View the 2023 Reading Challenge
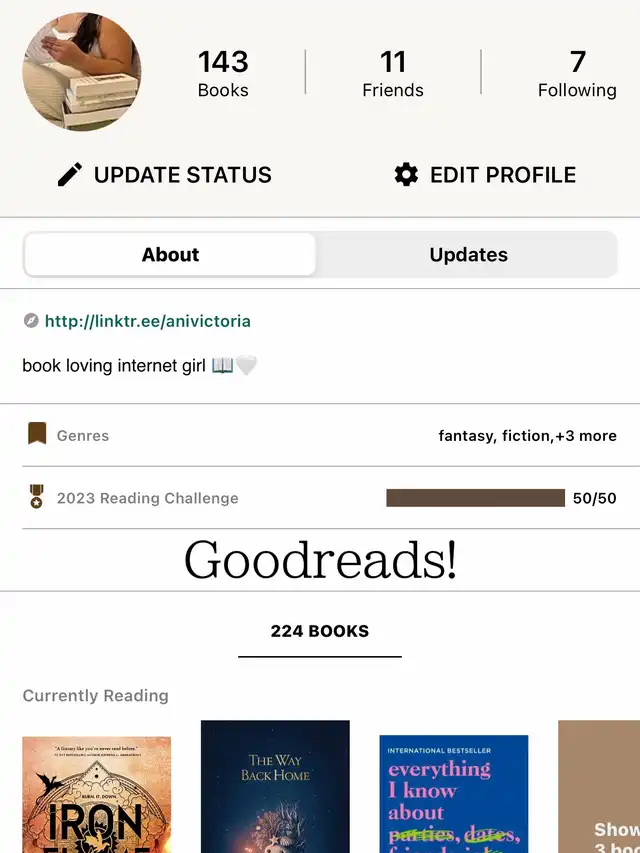640x853 pixels. (x=320, y=498)
